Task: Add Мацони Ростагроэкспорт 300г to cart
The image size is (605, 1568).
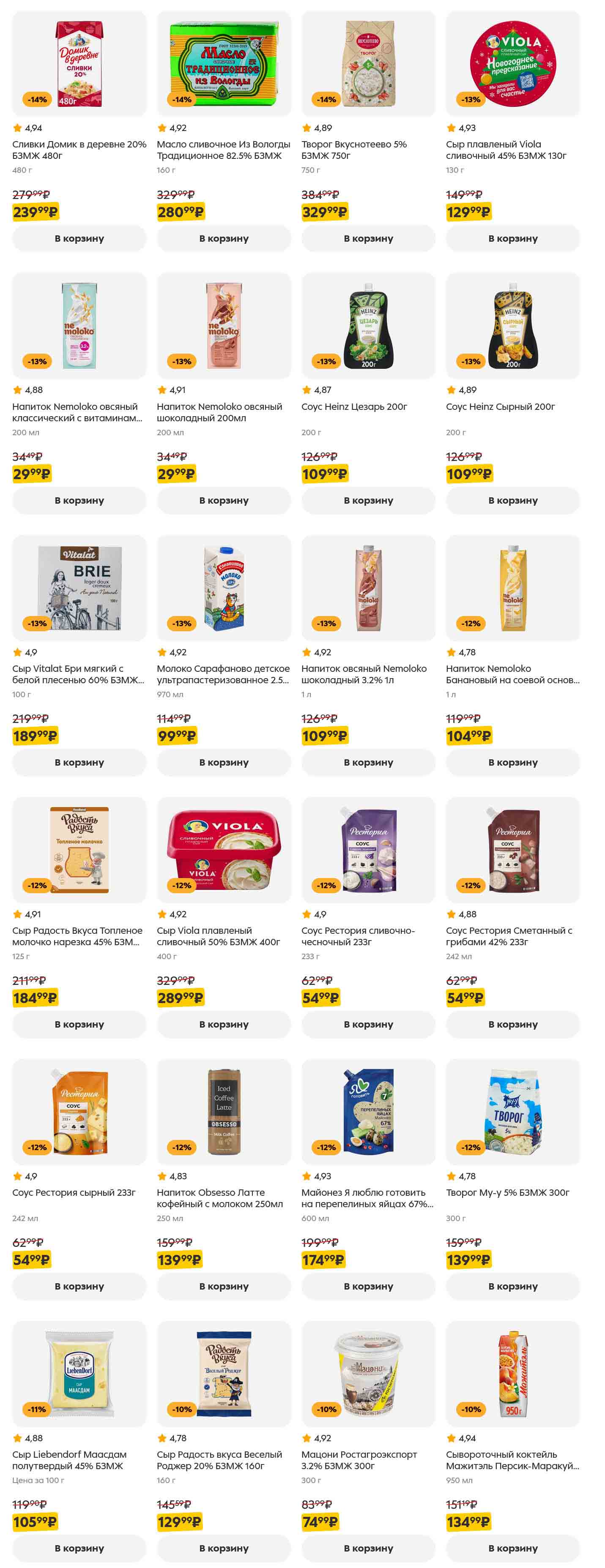Action: (x=368, y=1548)
